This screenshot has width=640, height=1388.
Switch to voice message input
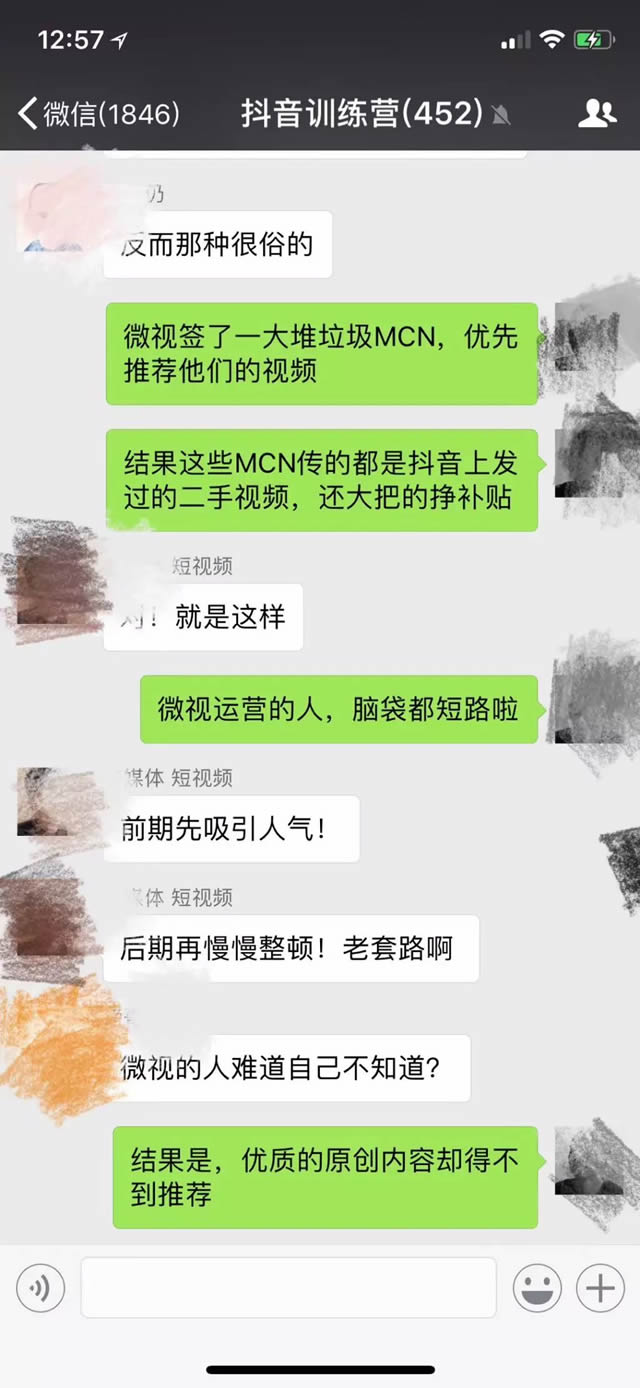tap(41, 1289)
